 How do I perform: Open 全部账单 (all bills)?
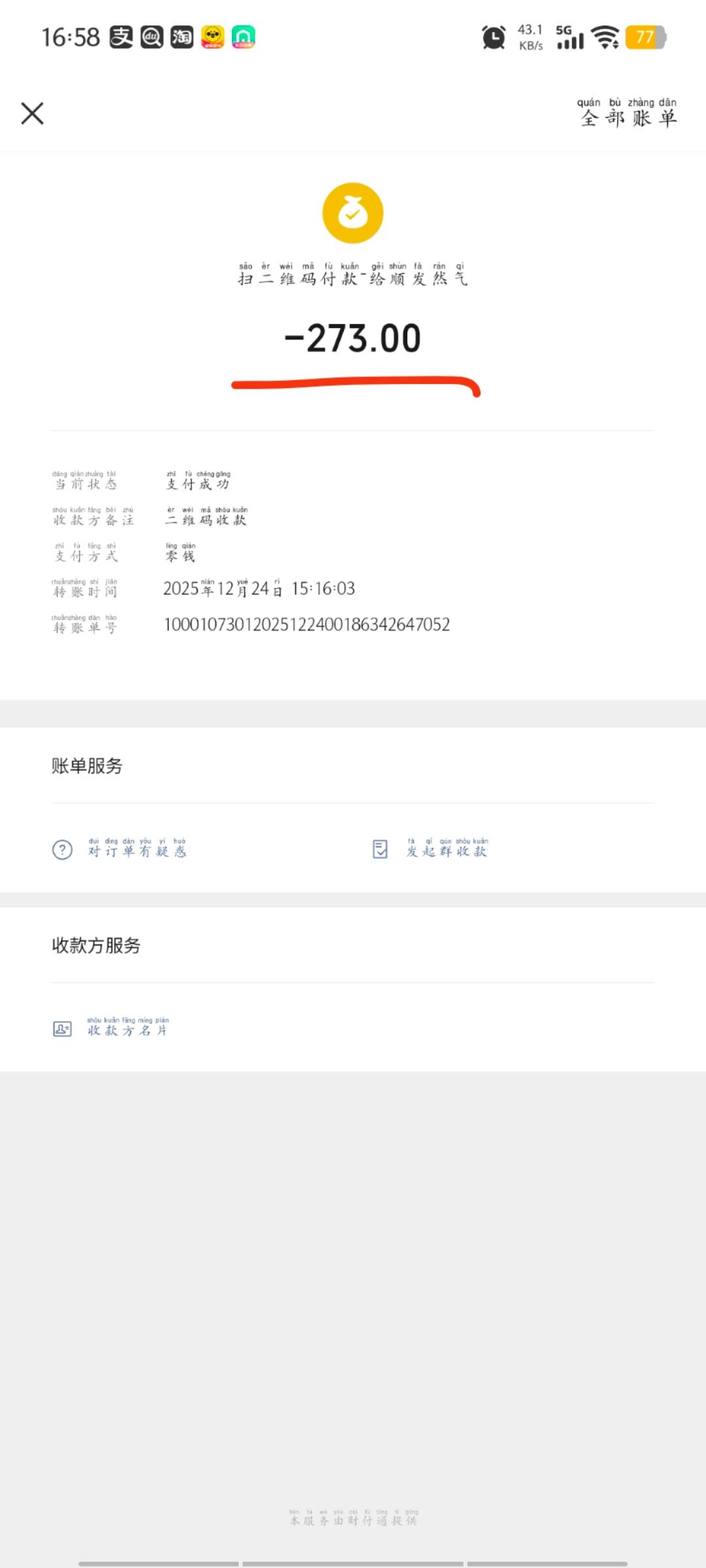click(628, 112)
